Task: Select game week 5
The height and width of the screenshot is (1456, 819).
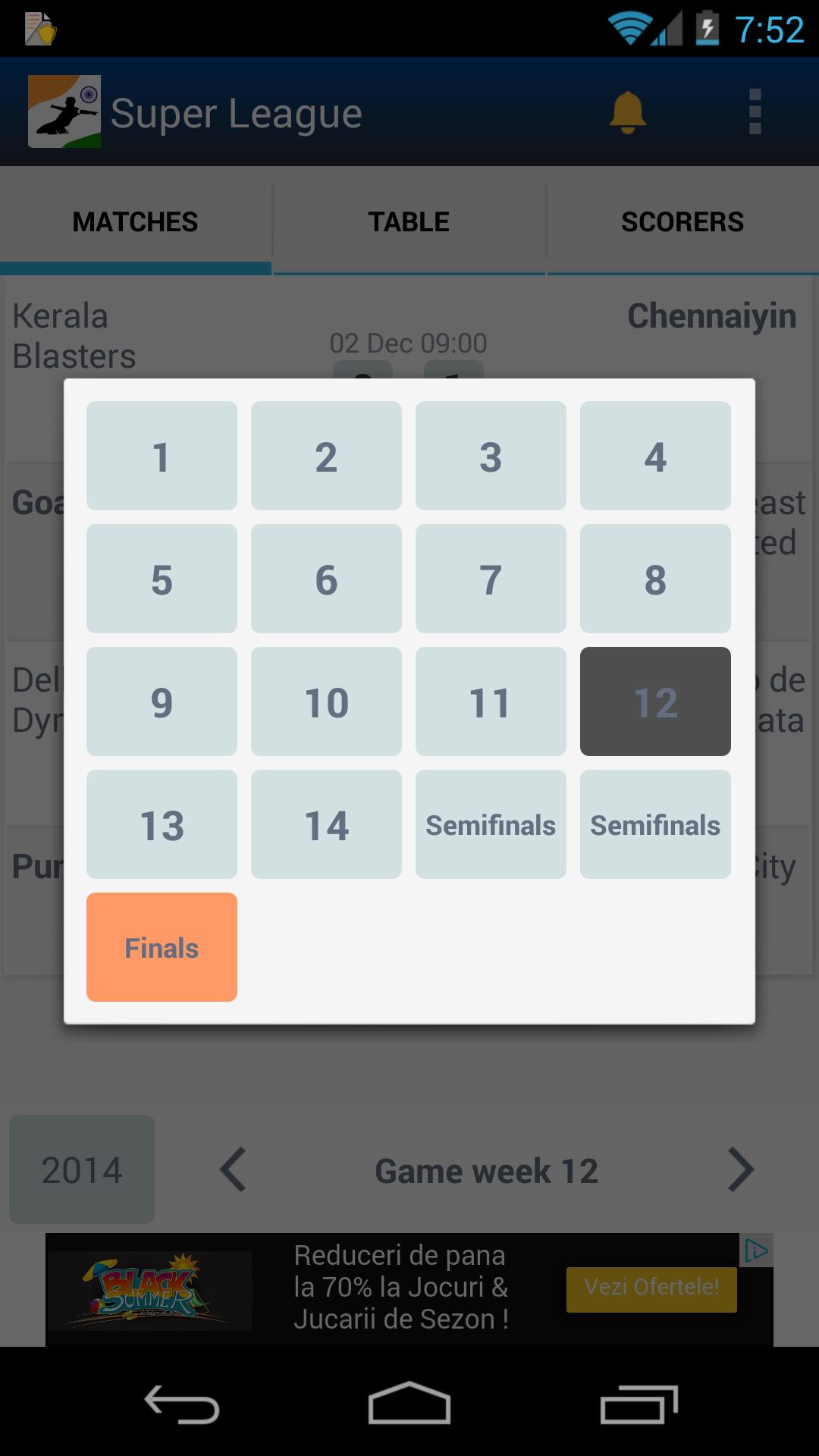Action: (x=162, y=579)
